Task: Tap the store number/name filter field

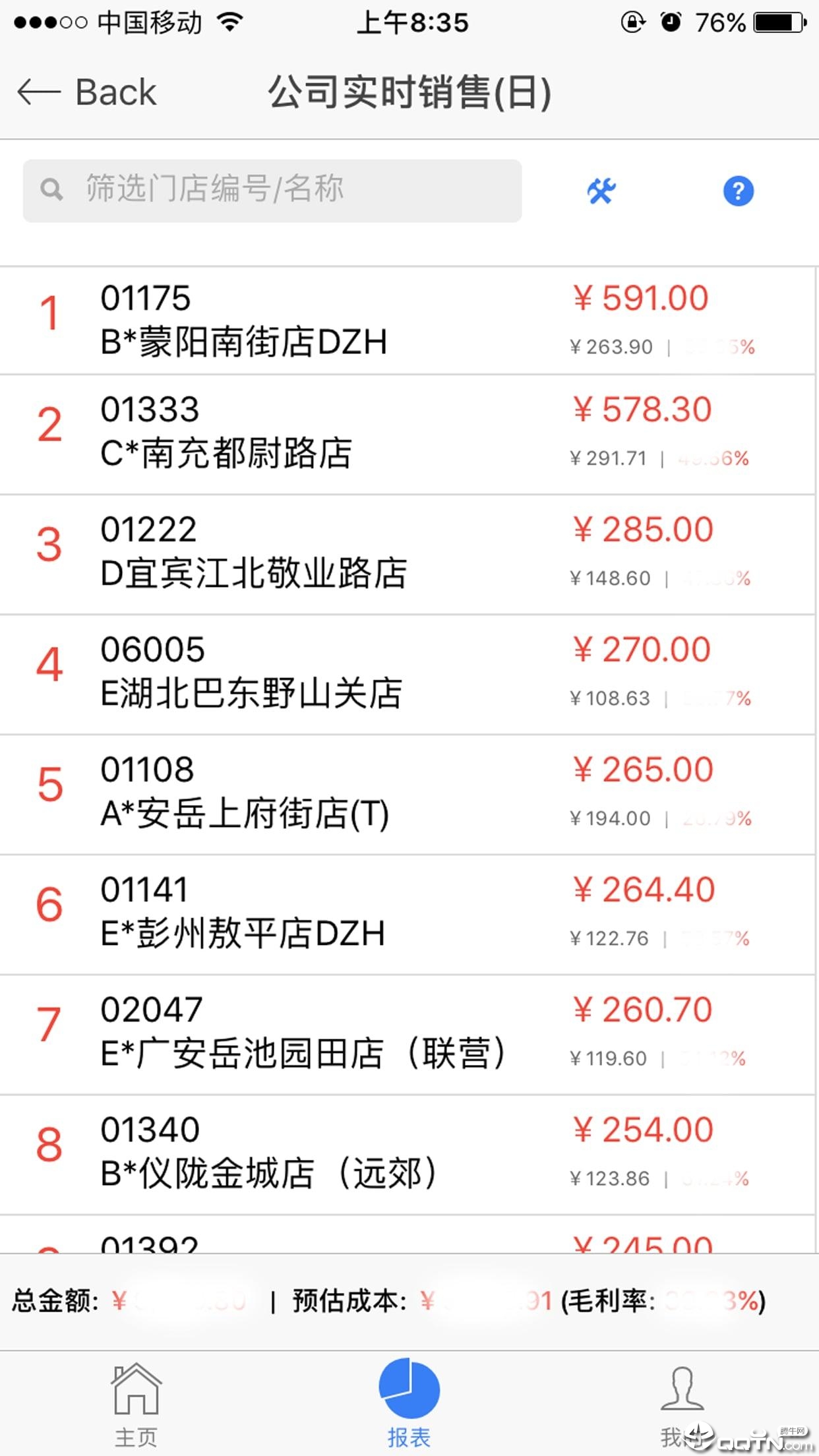Action: point(272,191)
